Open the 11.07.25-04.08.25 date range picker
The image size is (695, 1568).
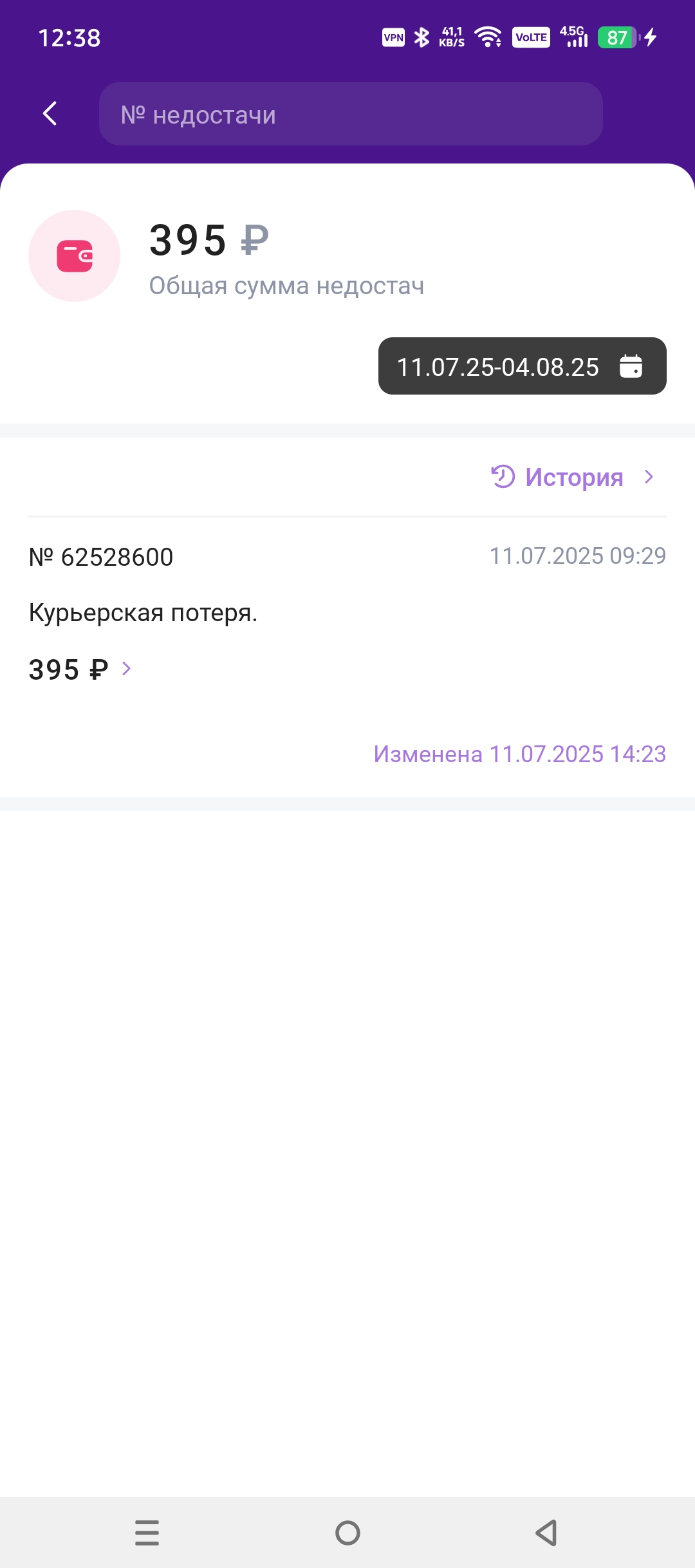pyautogui.click(x=522, y=366)
